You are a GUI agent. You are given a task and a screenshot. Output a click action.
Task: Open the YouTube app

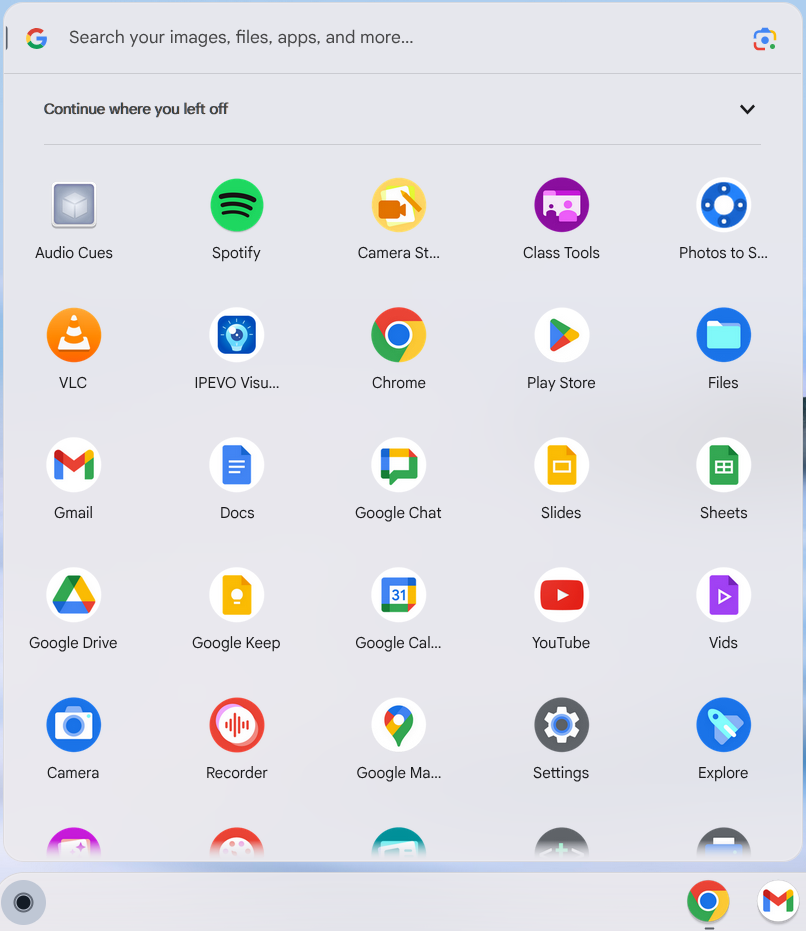tap(561, 596)
